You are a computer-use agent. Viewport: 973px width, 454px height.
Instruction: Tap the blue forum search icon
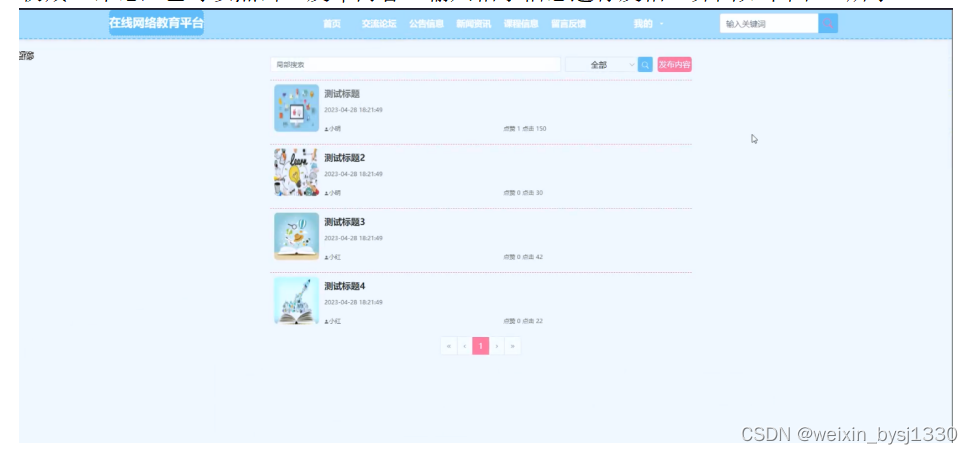pos(645,65)
